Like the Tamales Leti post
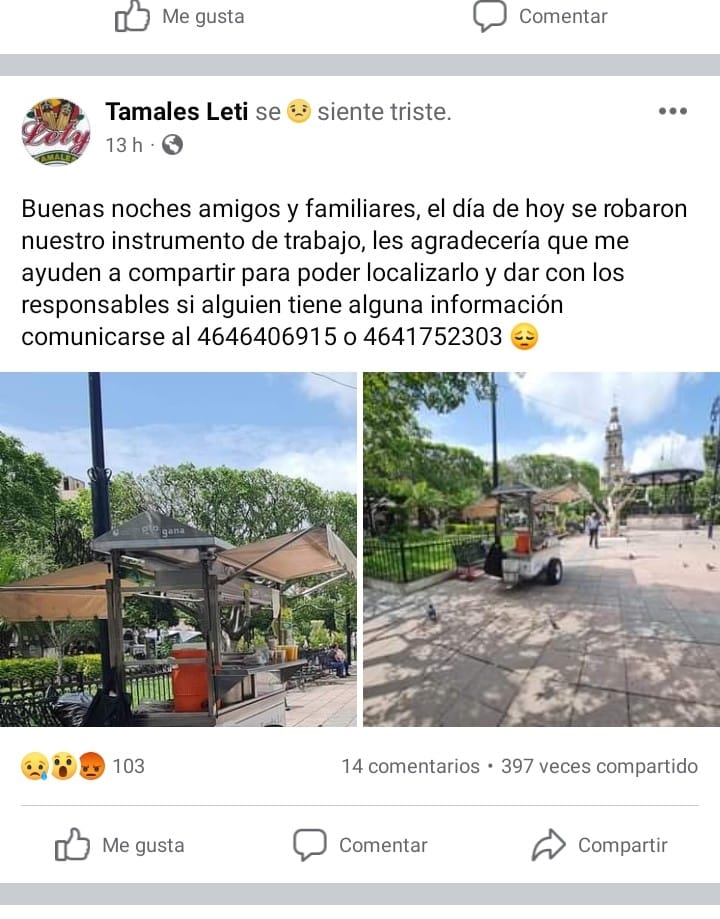The width and height of the screenshot is (720, 919). click(120, 845)
